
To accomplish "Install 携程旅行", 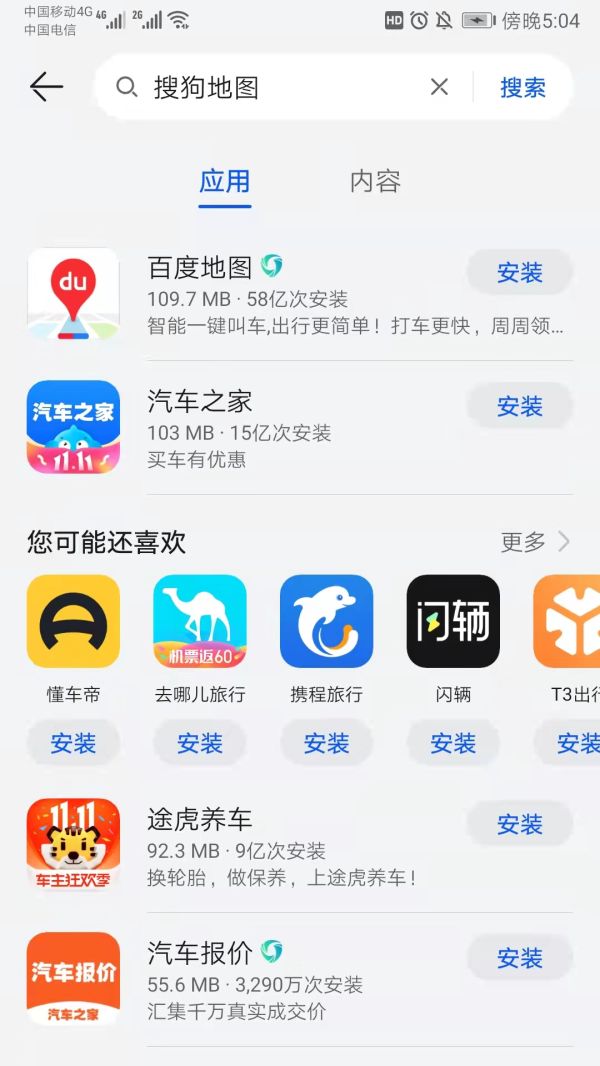I will (326, 743).
